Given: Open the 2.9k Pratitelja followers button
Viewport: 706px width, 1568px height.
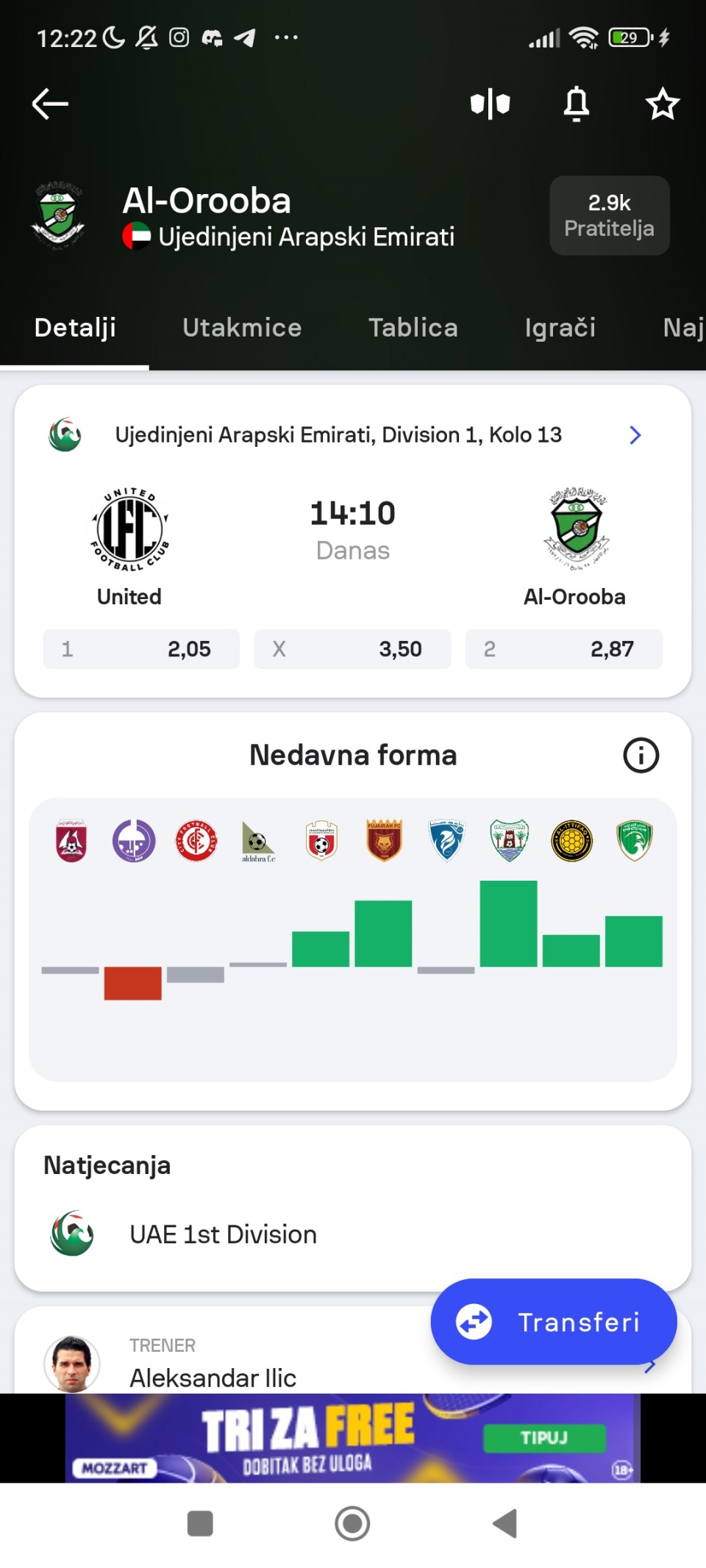Looking at the screenshot, I should click(x=609, y=215).
